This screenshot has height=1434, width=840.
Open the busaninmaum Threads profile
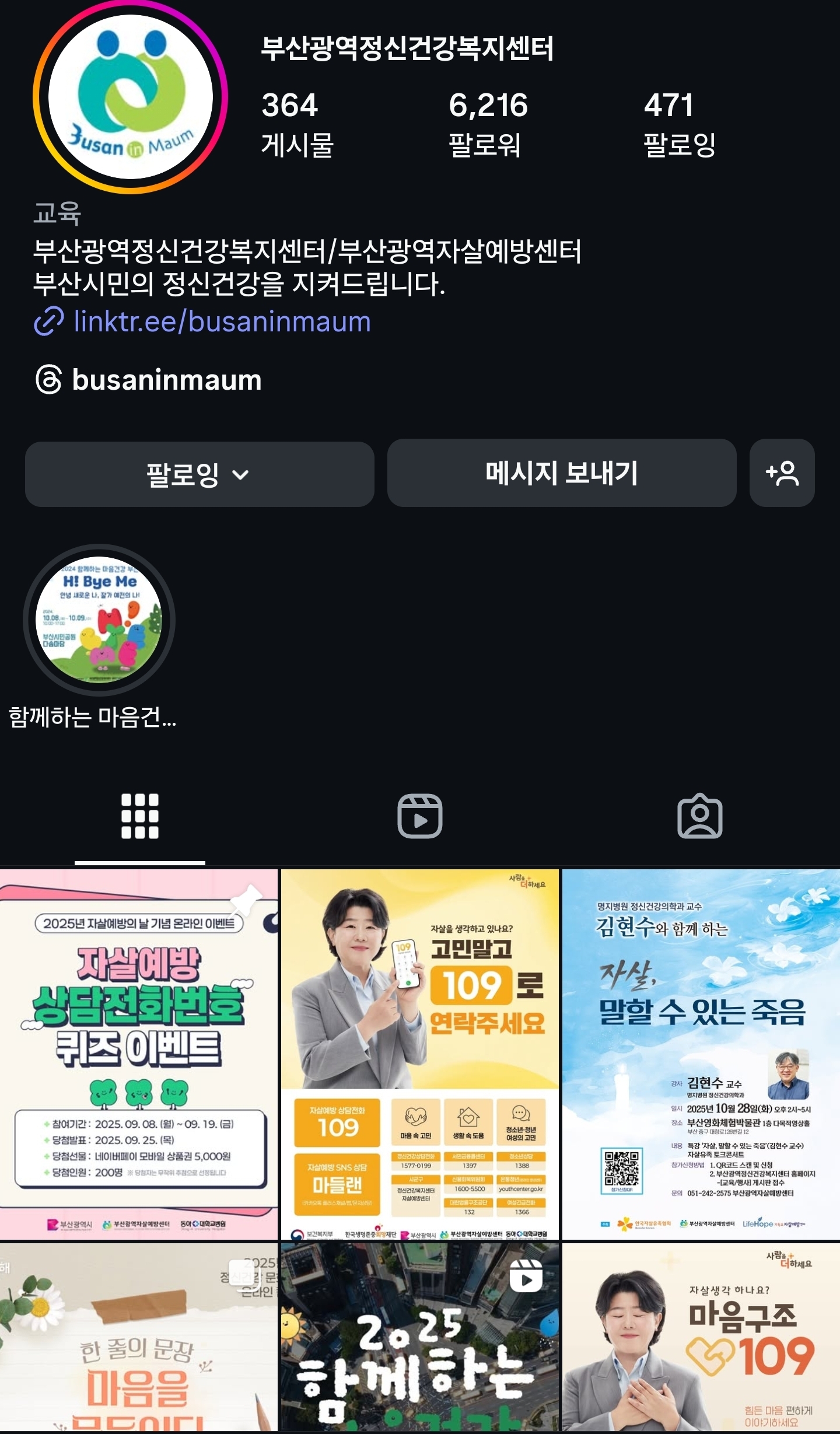pyautogui.click(x=166, y=380)
